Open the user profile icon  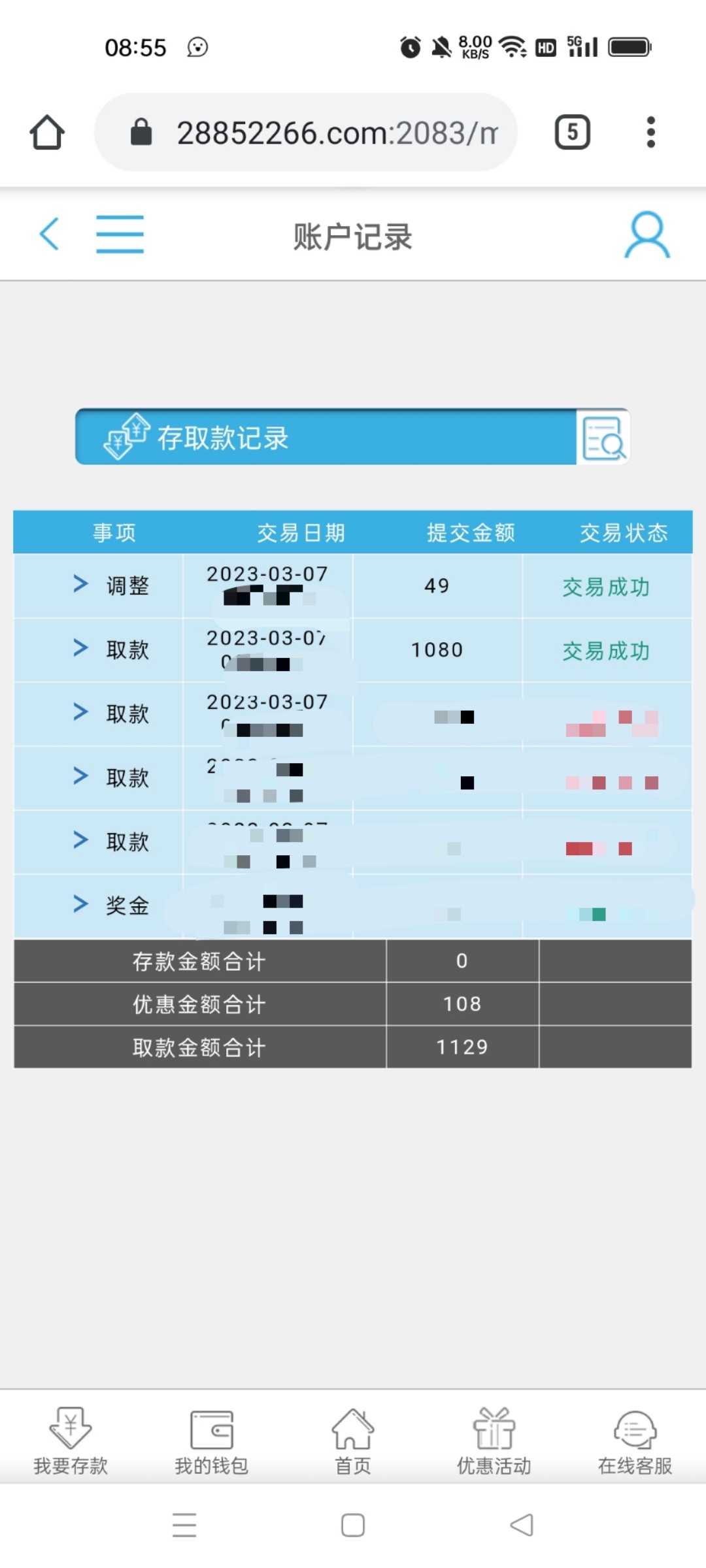[647, 235]
